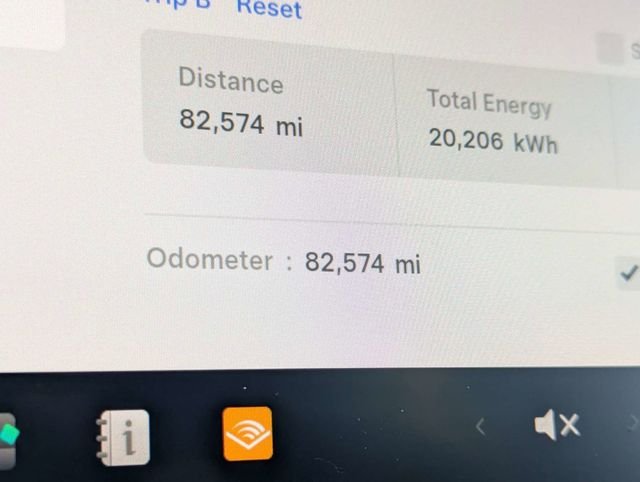Launch the Audible app
The image size is (640, 482).
pos(247,433)
